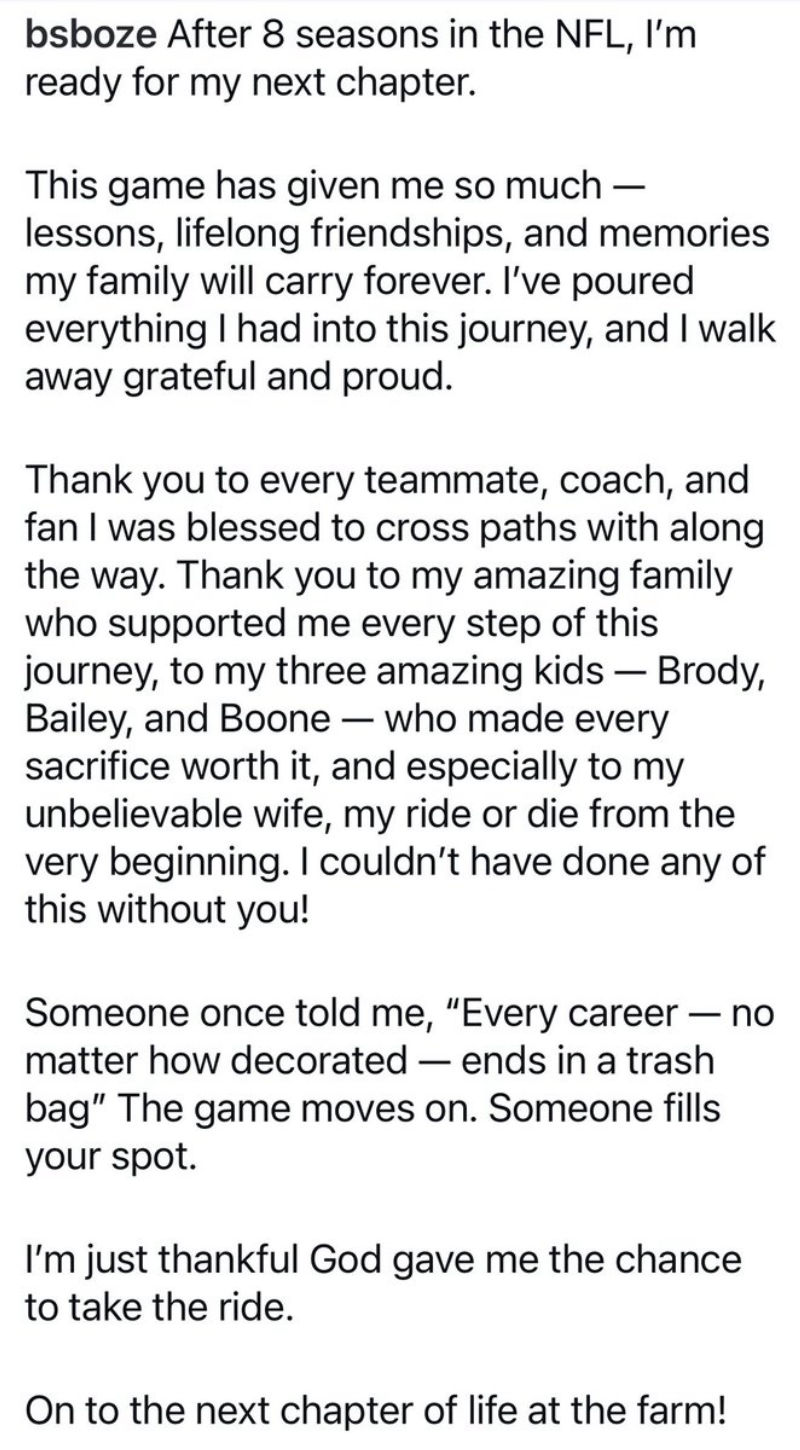Open bsboze's profile from the caption
800x1450 pixels.
click(89, 40)
